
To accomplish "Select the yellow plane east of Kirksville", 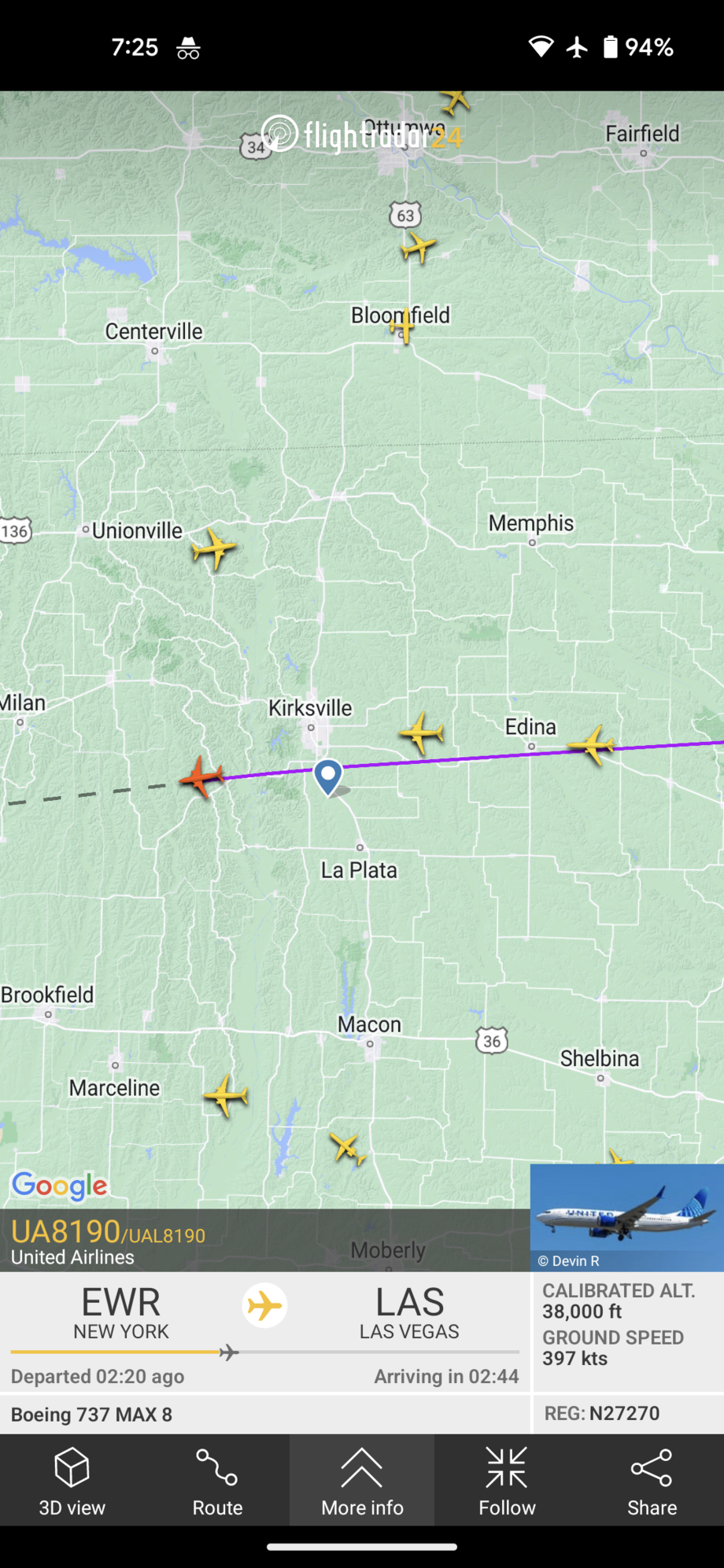I will click(x=422, y=733).
